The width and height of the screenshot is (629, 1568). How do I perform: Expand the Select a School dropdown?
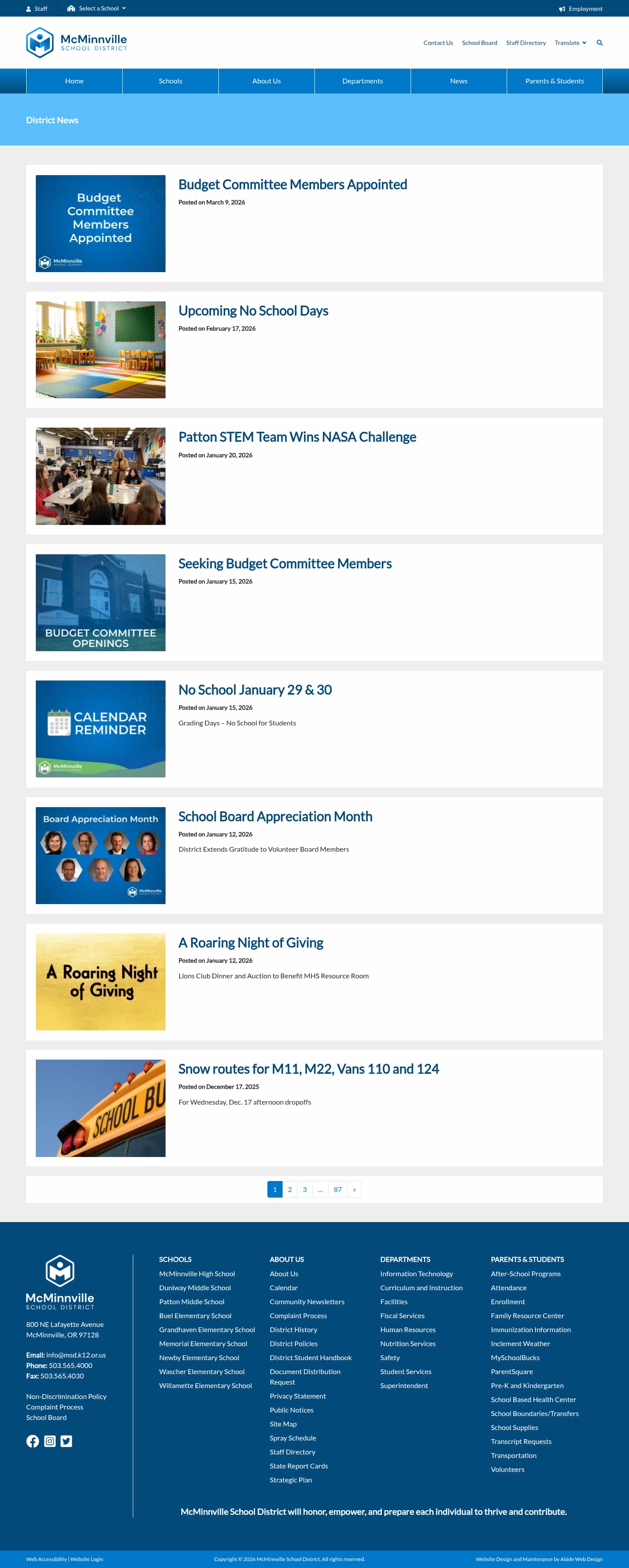[97, 9]
